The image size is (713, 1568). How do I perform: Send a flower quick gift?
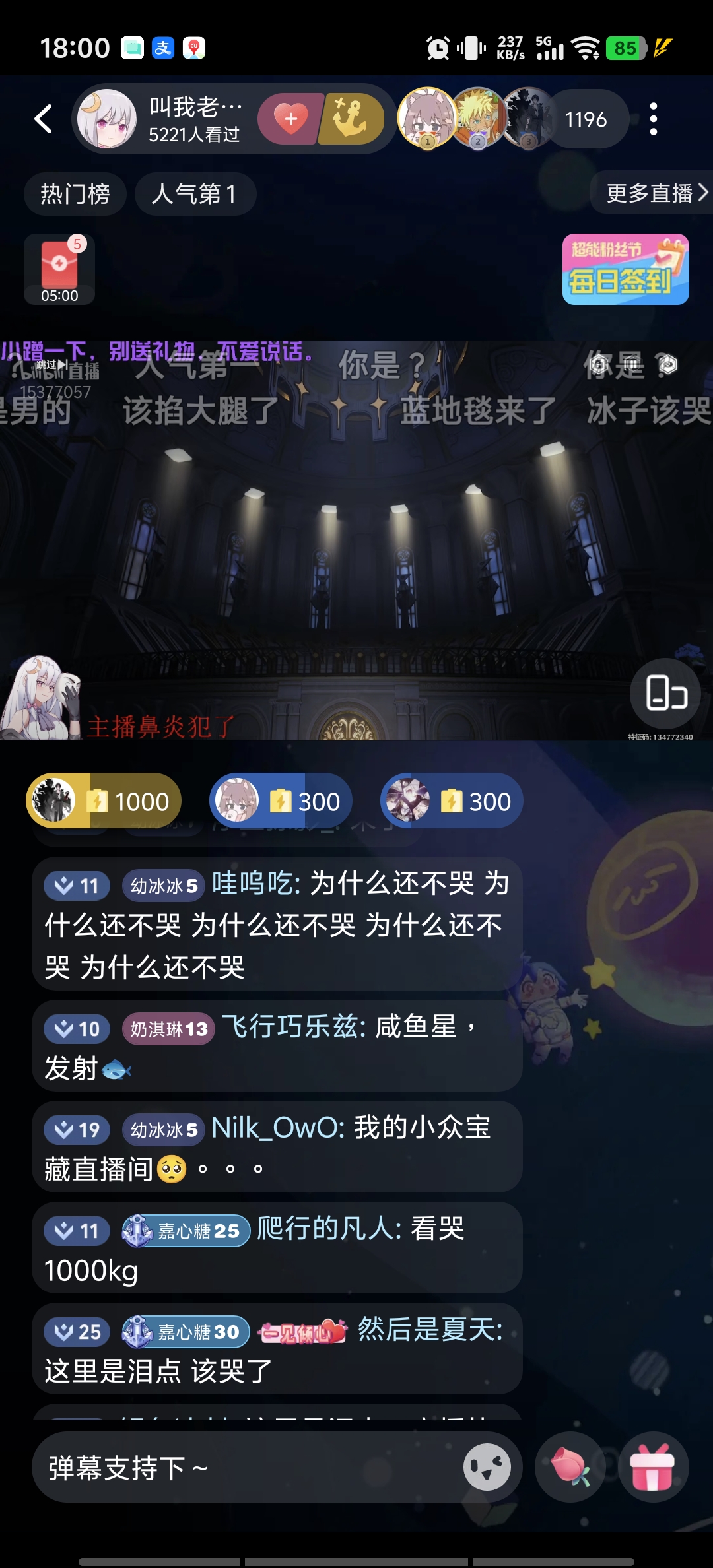570,1468
